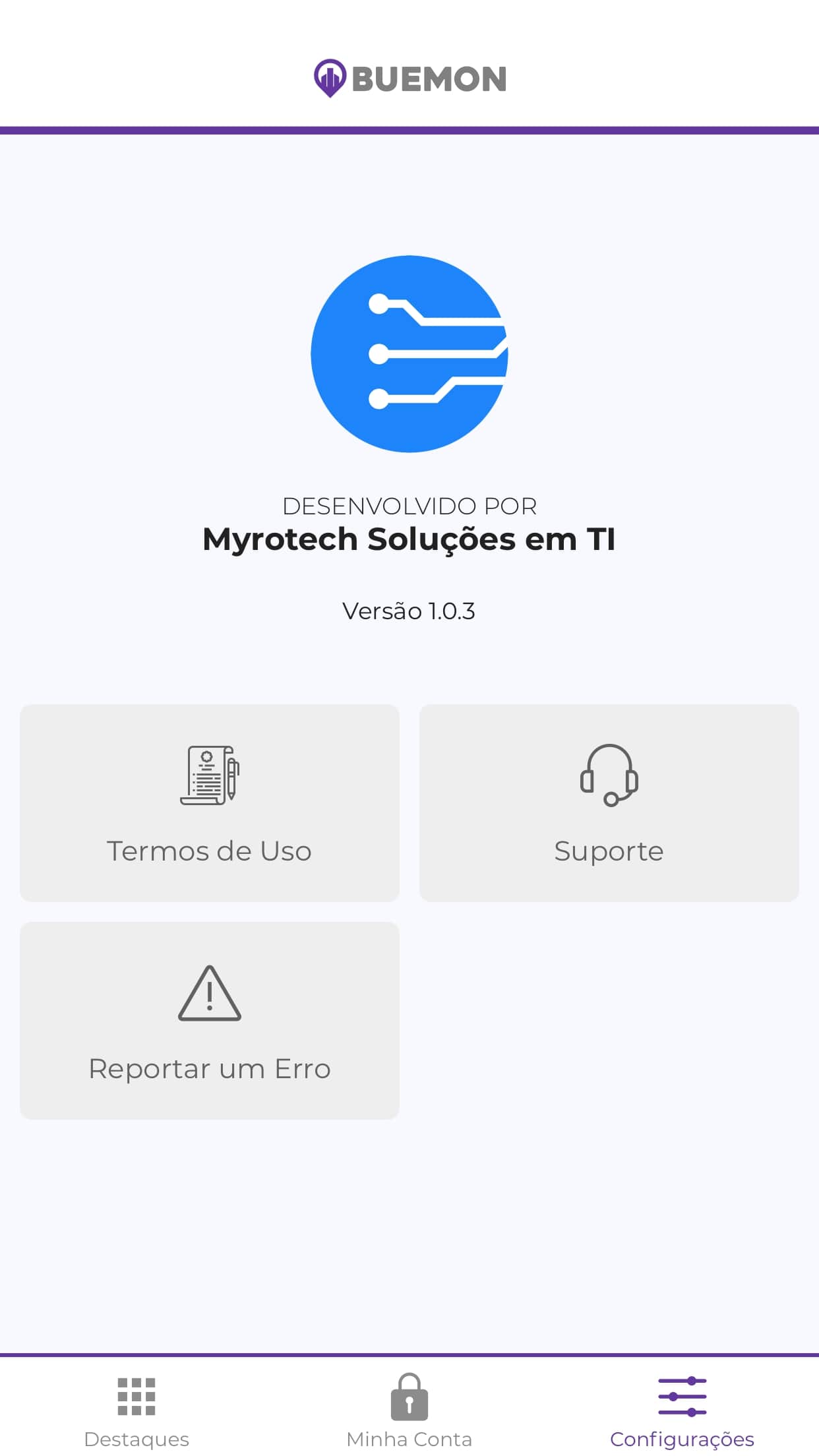The width and height of the screenshot is (819, 1456).
Task: Tap the Configurações tab
Action: (682, 1410)
